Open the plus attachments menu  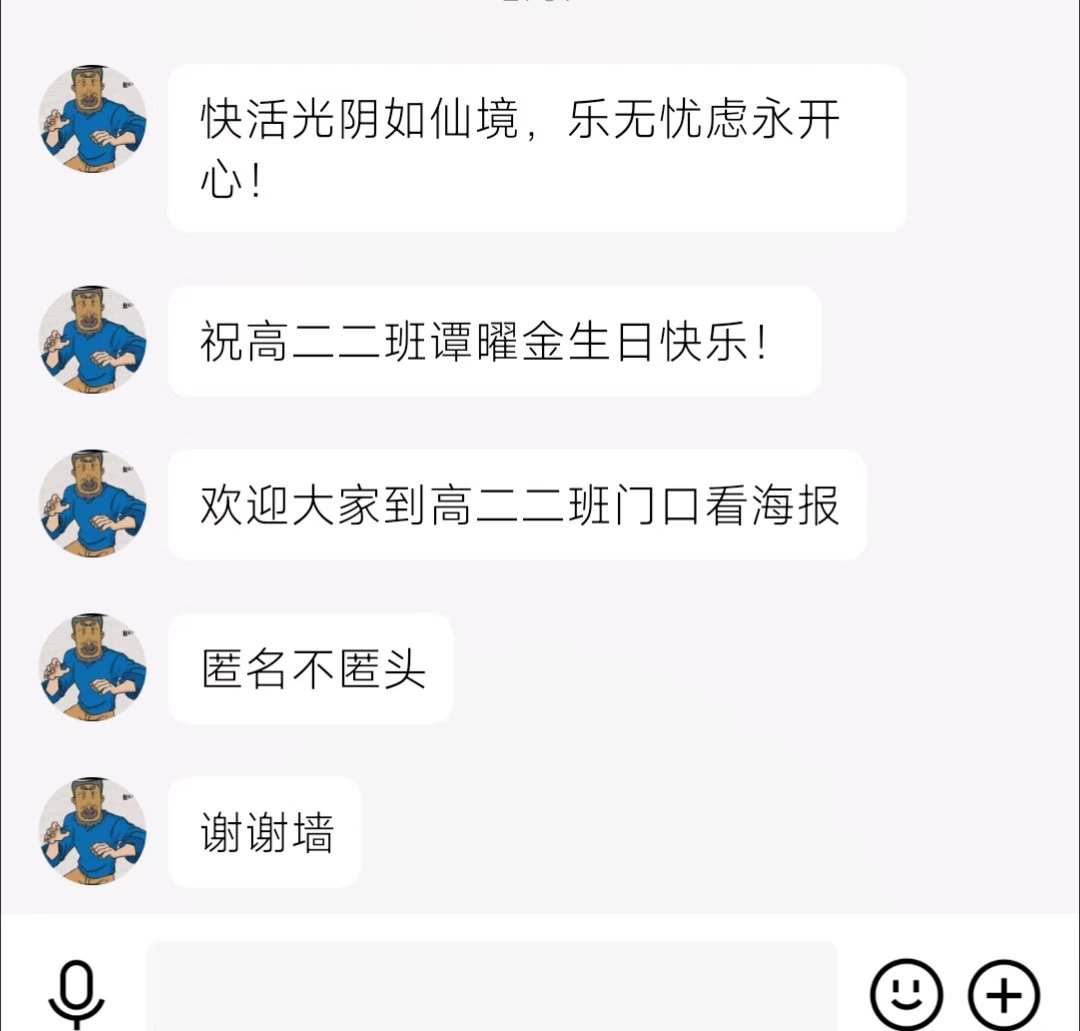[1004, 995]
